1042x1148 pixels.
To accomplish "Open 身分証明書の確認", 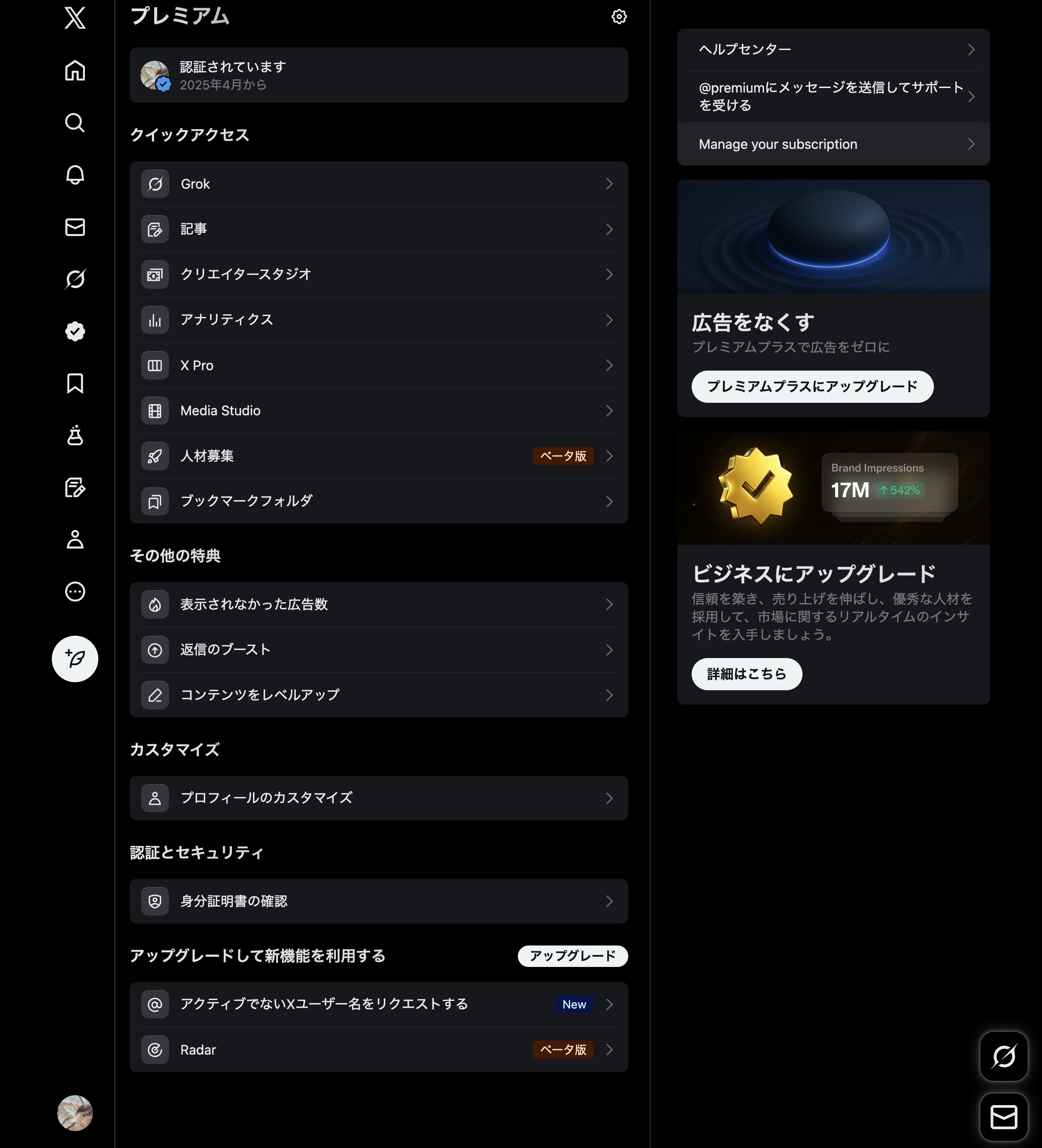I will [378, 901].
